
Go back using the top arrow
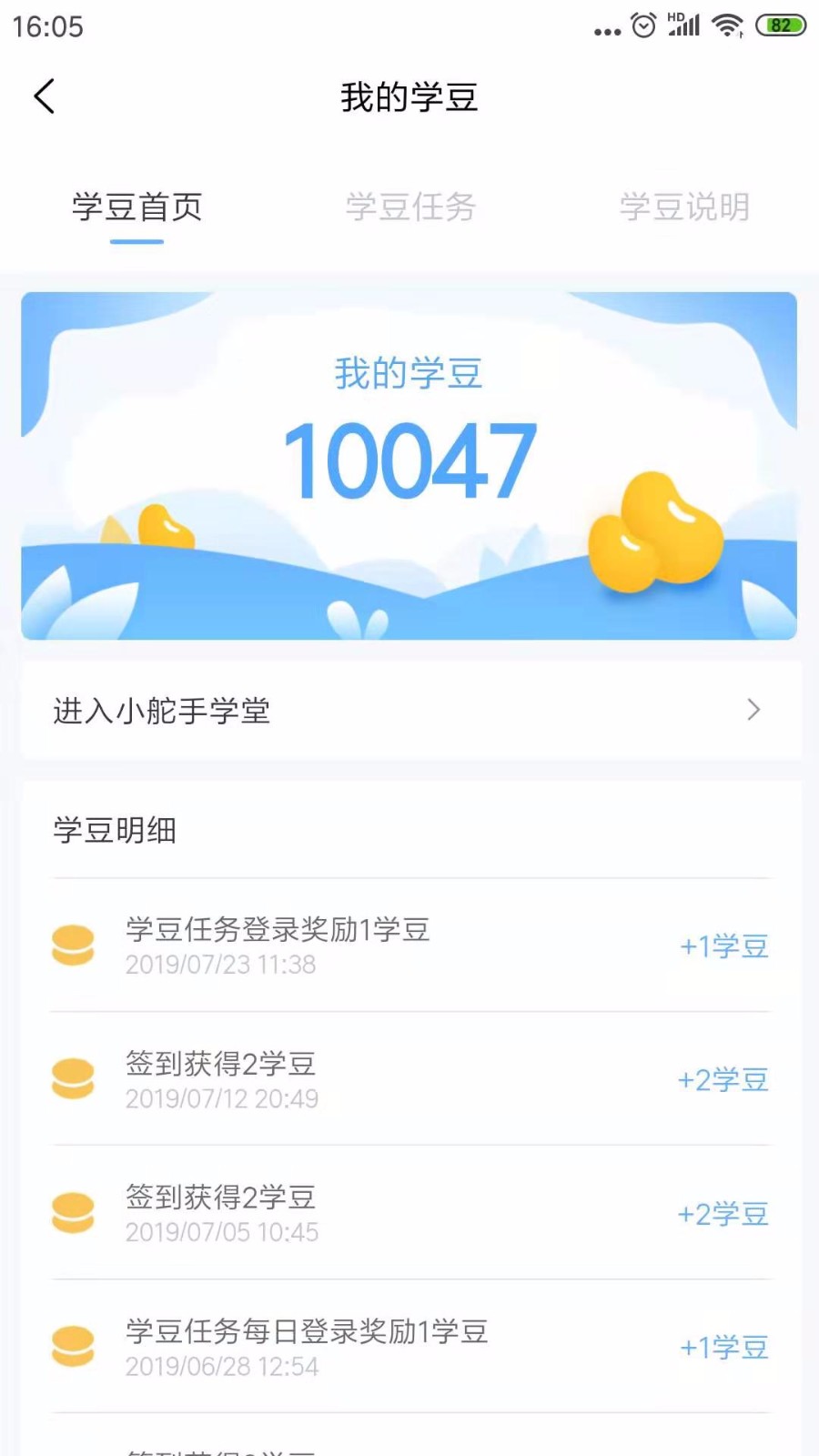point(45,96)
